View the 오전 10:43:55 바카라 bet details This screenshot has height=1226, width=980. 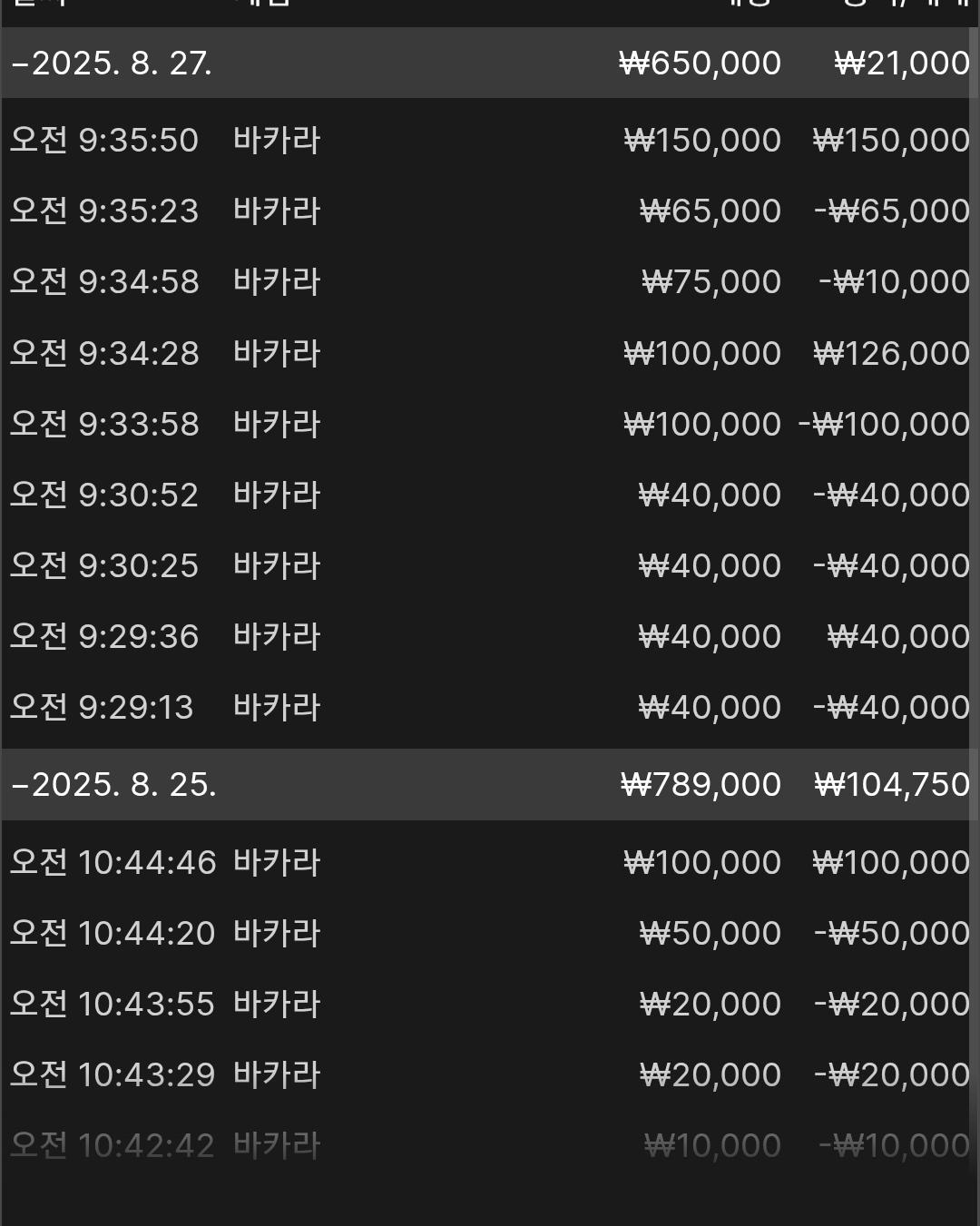click(x=490, y=1004)
